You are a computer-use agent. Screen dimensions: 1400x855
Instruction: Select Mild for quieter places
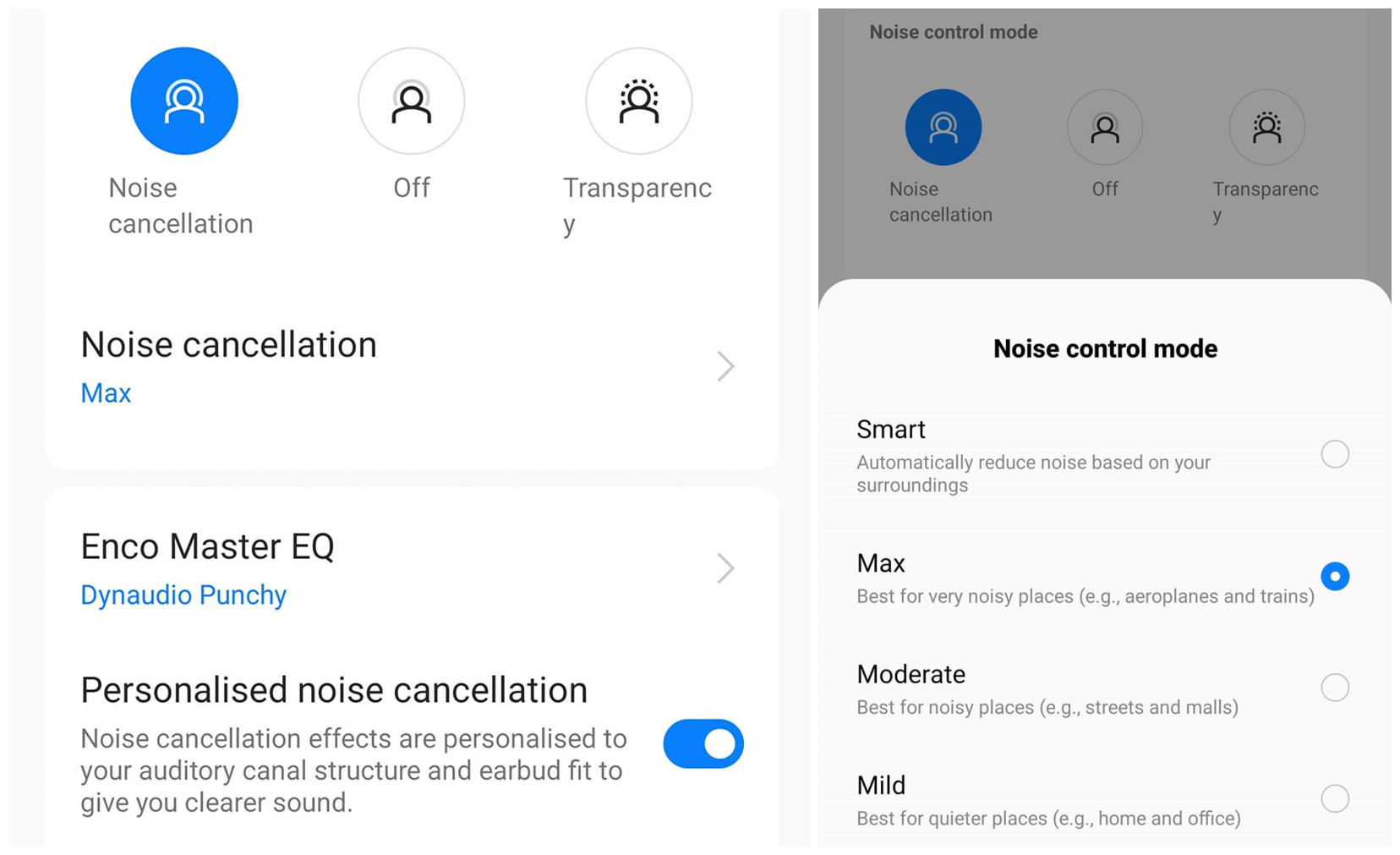(x=1334, y=798)
